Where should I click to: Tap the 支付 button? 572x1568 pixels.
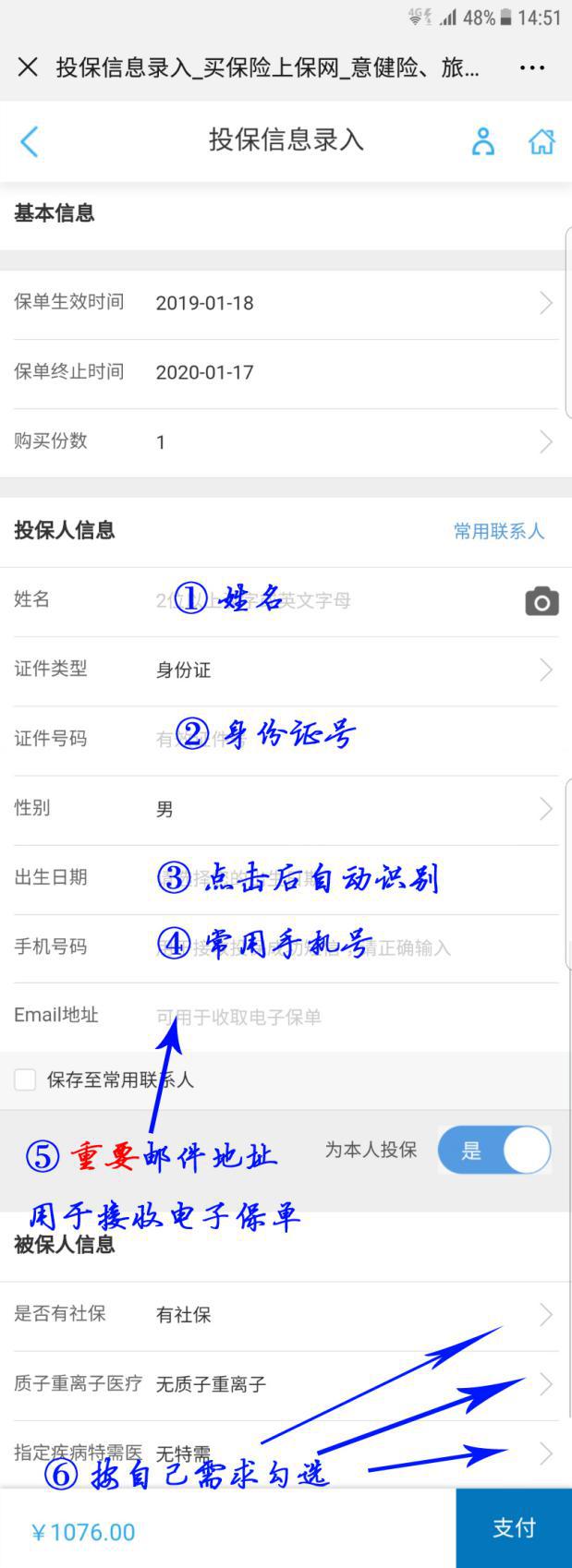coord(514,1527)
